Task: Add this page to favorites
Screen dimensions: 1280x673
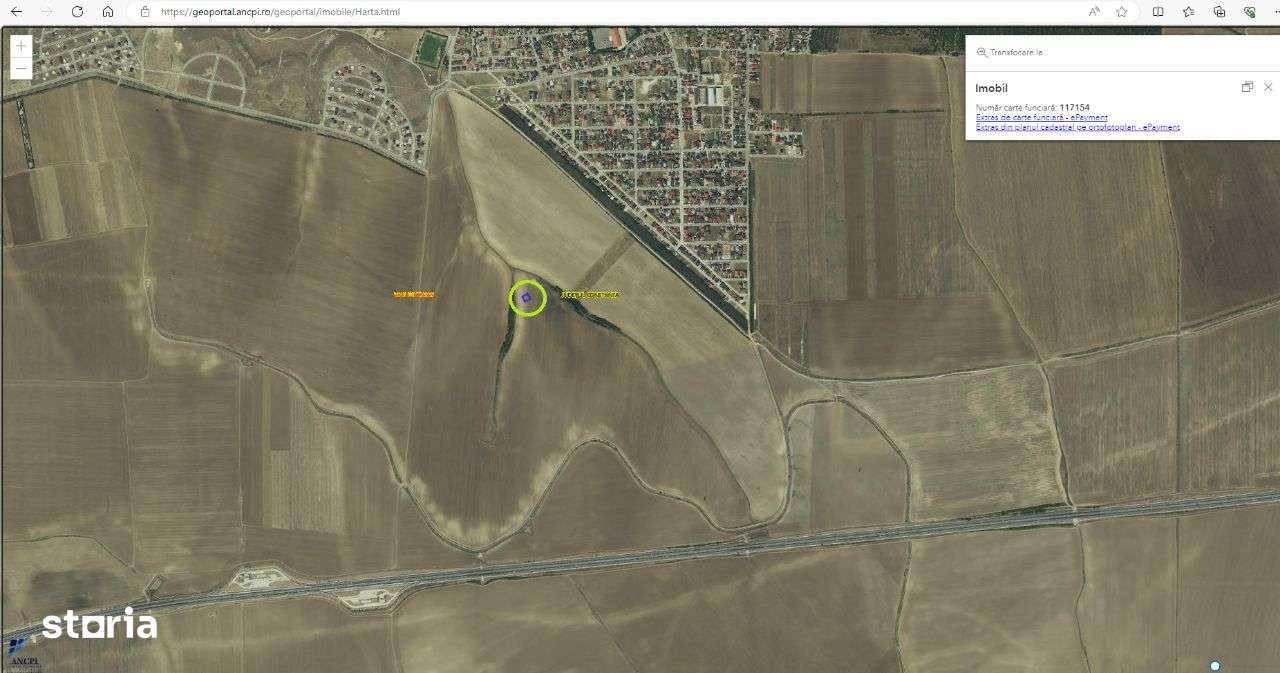Action: pos(1122,12)
